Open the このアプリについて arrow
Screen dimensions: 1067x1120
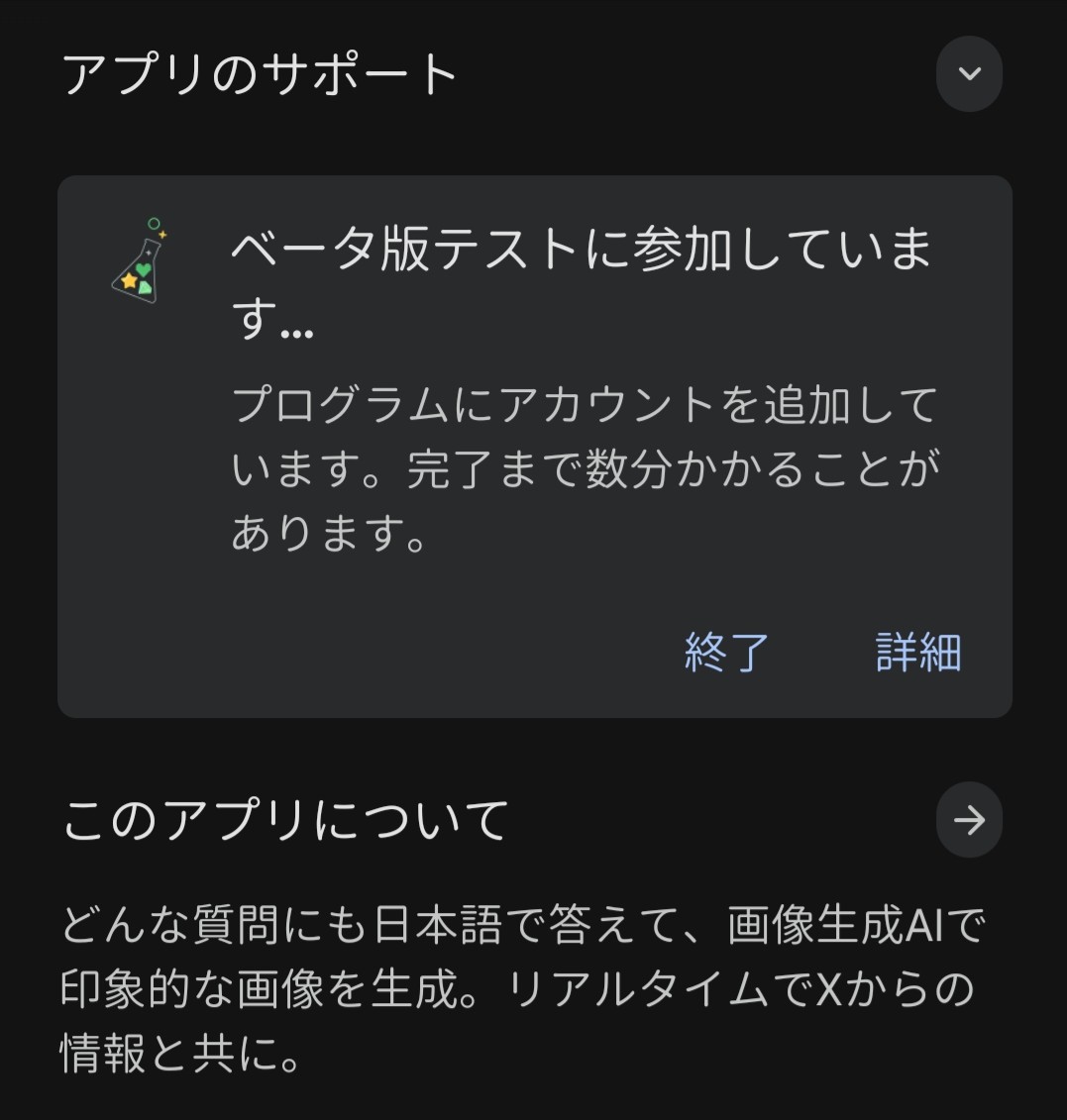point(969,820)
